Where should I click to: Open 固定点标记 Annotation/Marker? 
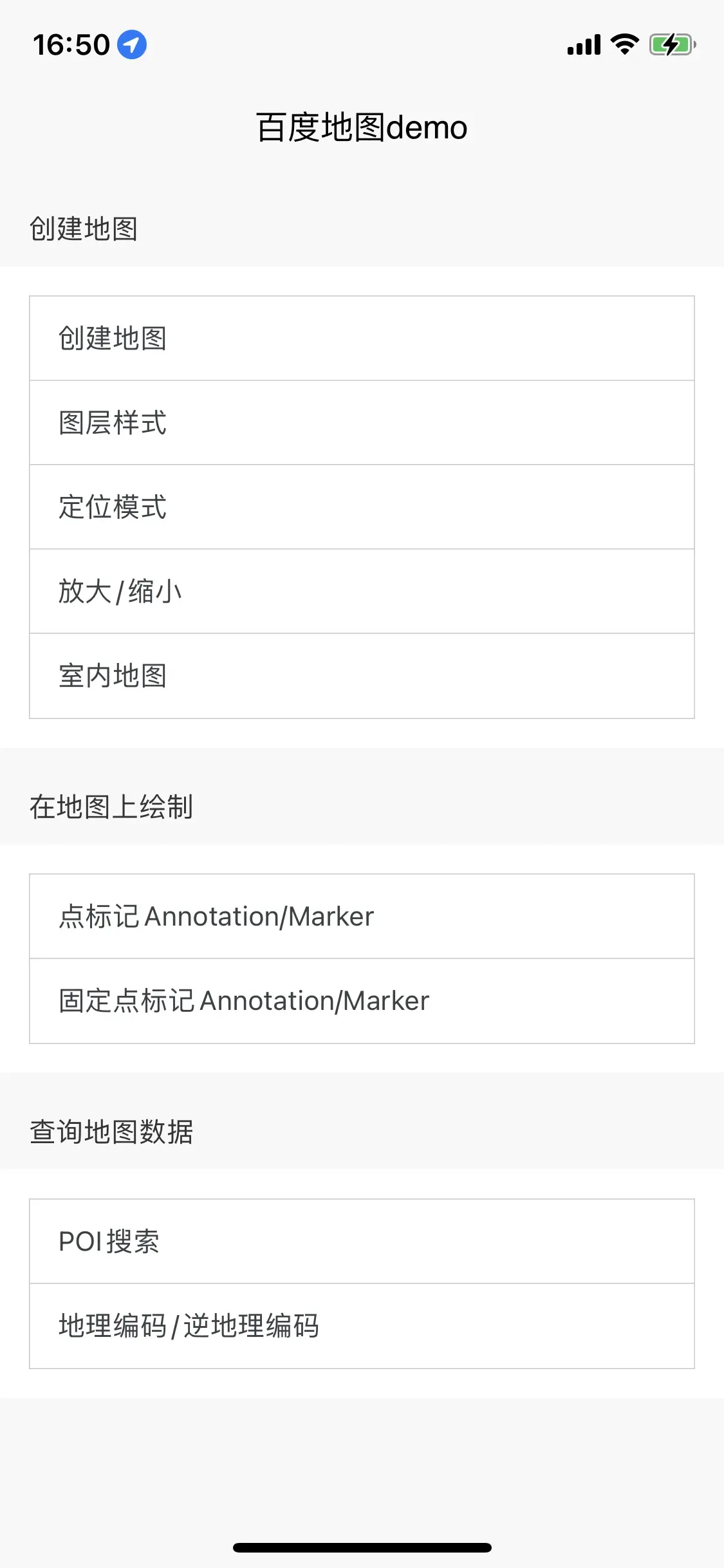point(362,1001)
